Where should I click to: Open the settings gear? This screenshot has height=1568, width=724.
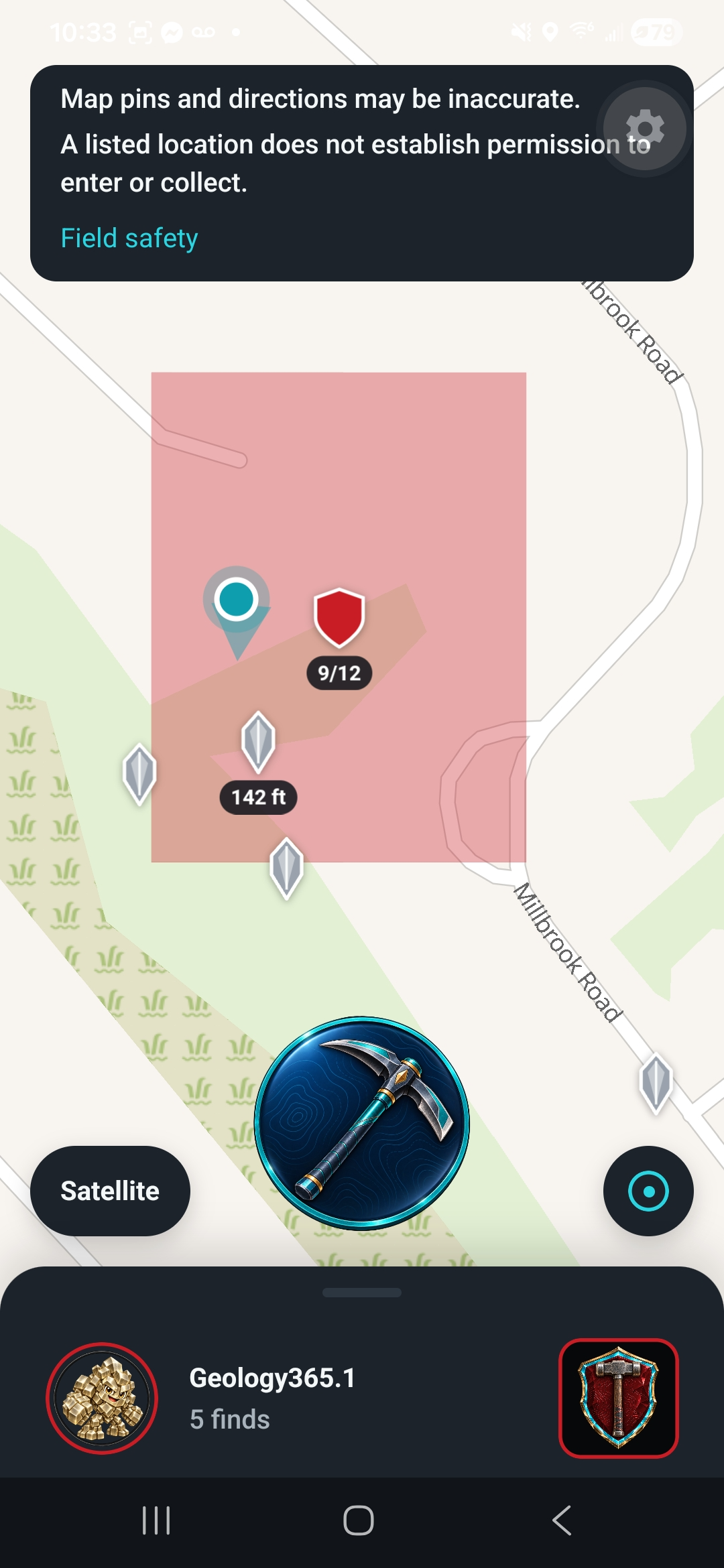645,128
